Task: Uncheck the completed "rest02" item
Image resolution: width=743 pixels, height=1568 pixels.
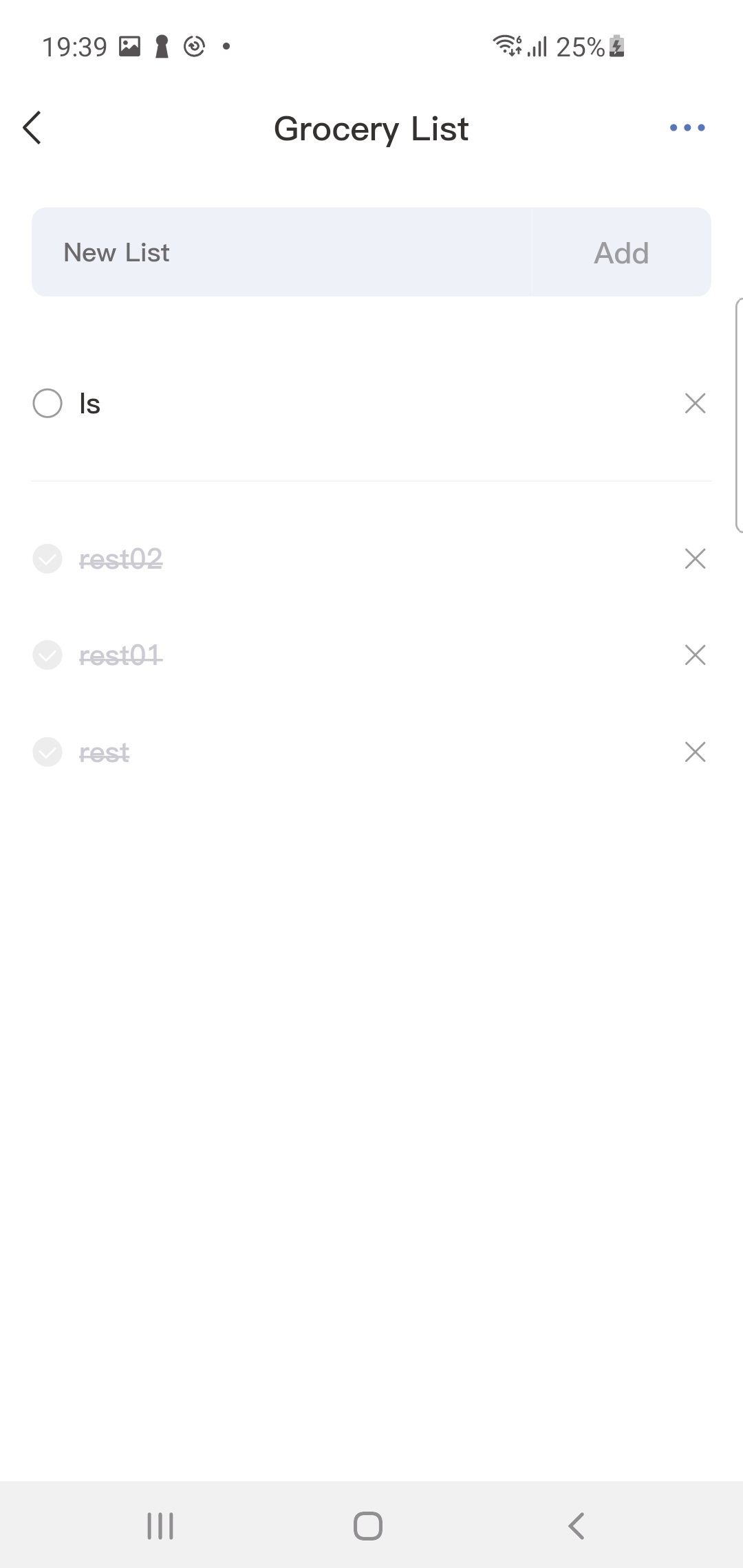Action: [x=47, y=559]
